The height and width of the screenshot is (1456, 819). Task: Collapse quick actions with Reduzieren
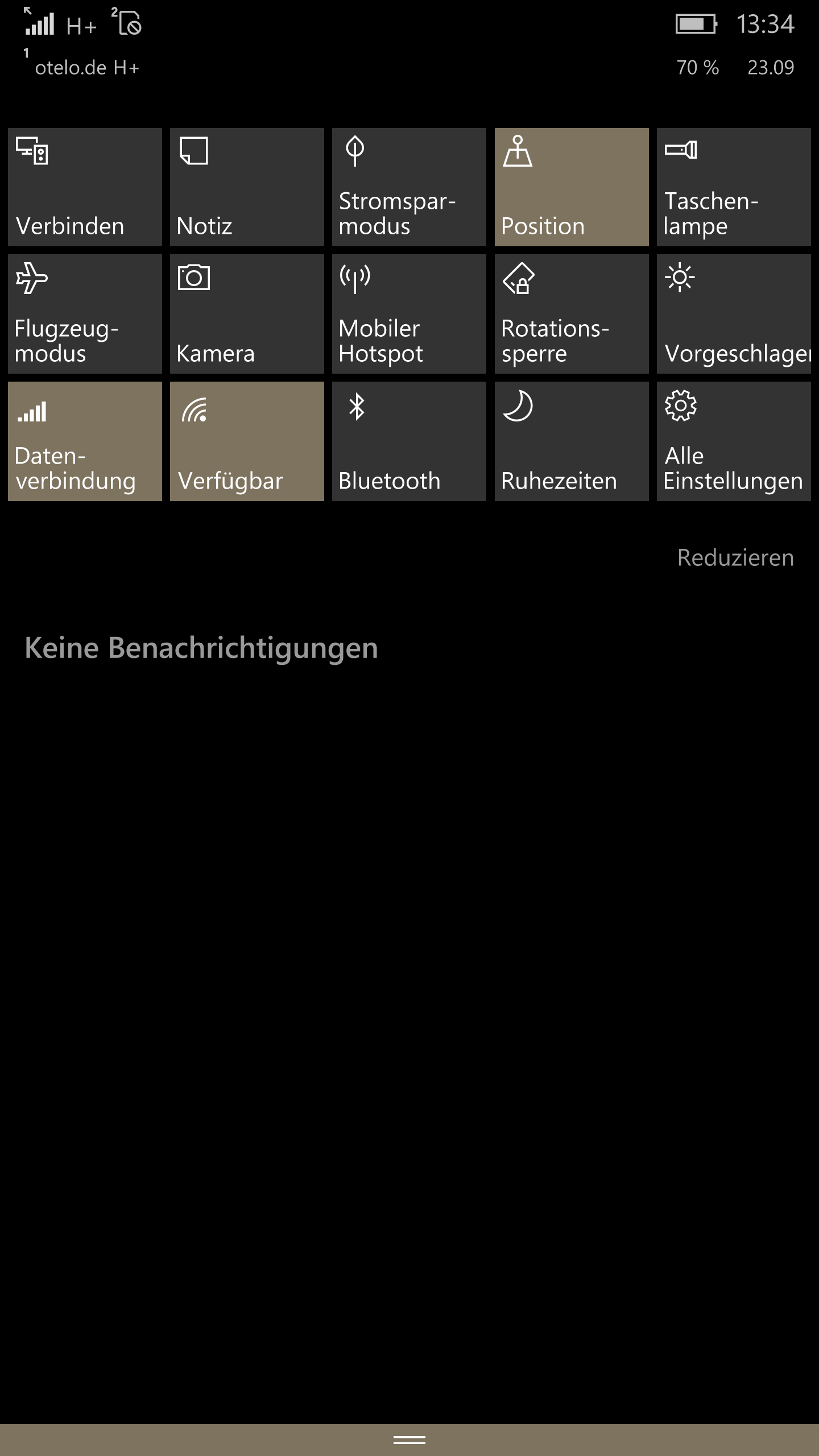tap(735, 557)
